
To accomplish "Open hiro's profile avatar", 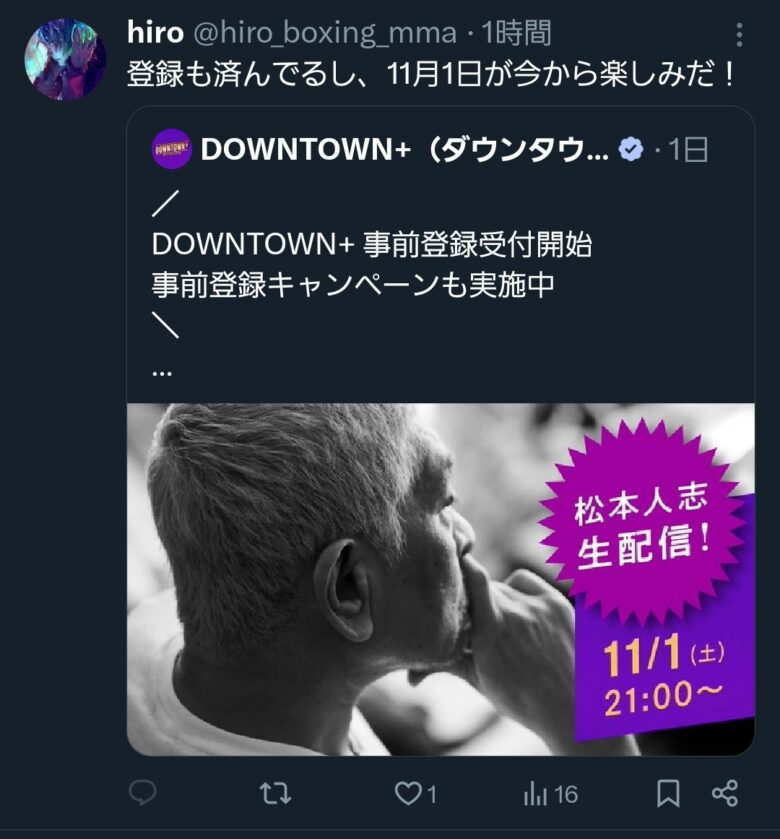I will 65,59.
